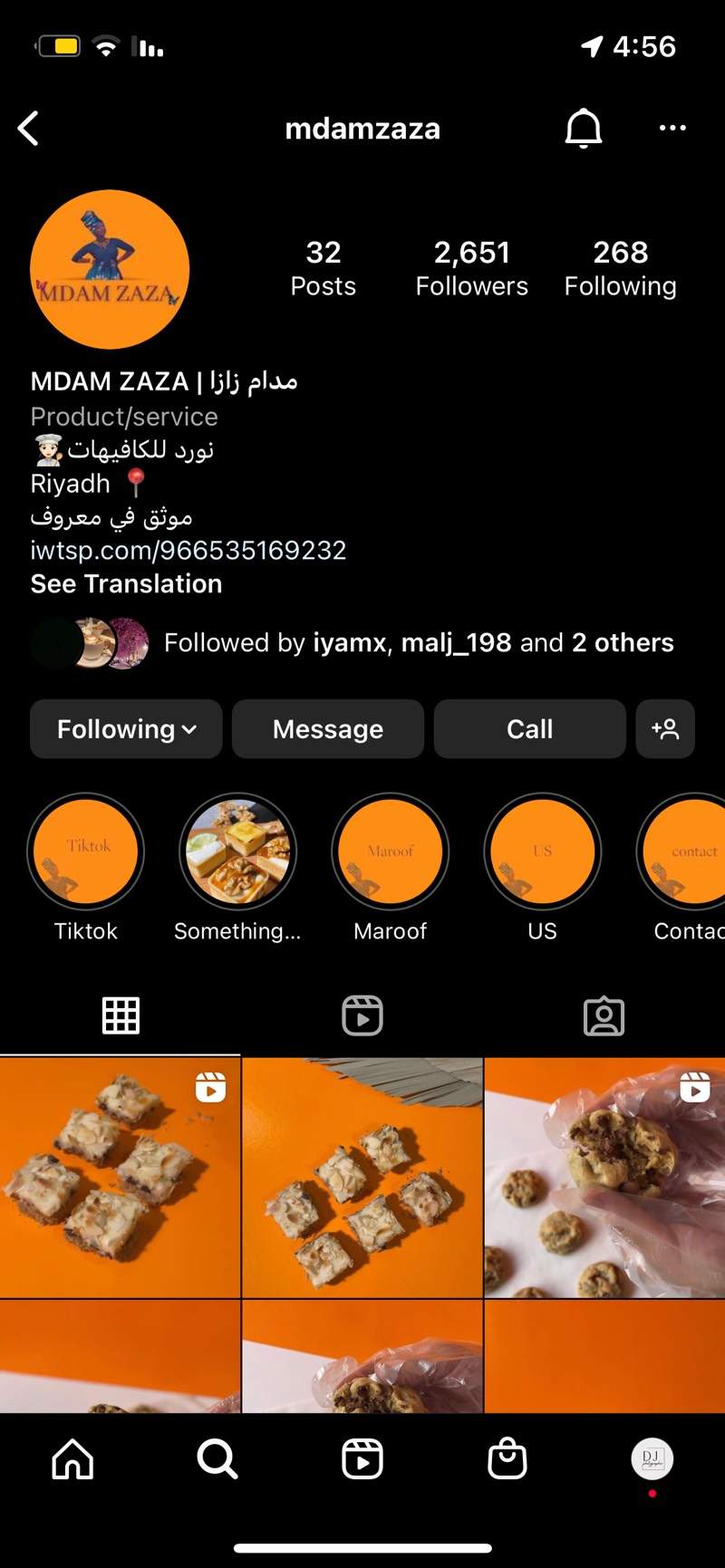
Task: Call the MDAM ZAZA business
Action: tap(529, 729)
